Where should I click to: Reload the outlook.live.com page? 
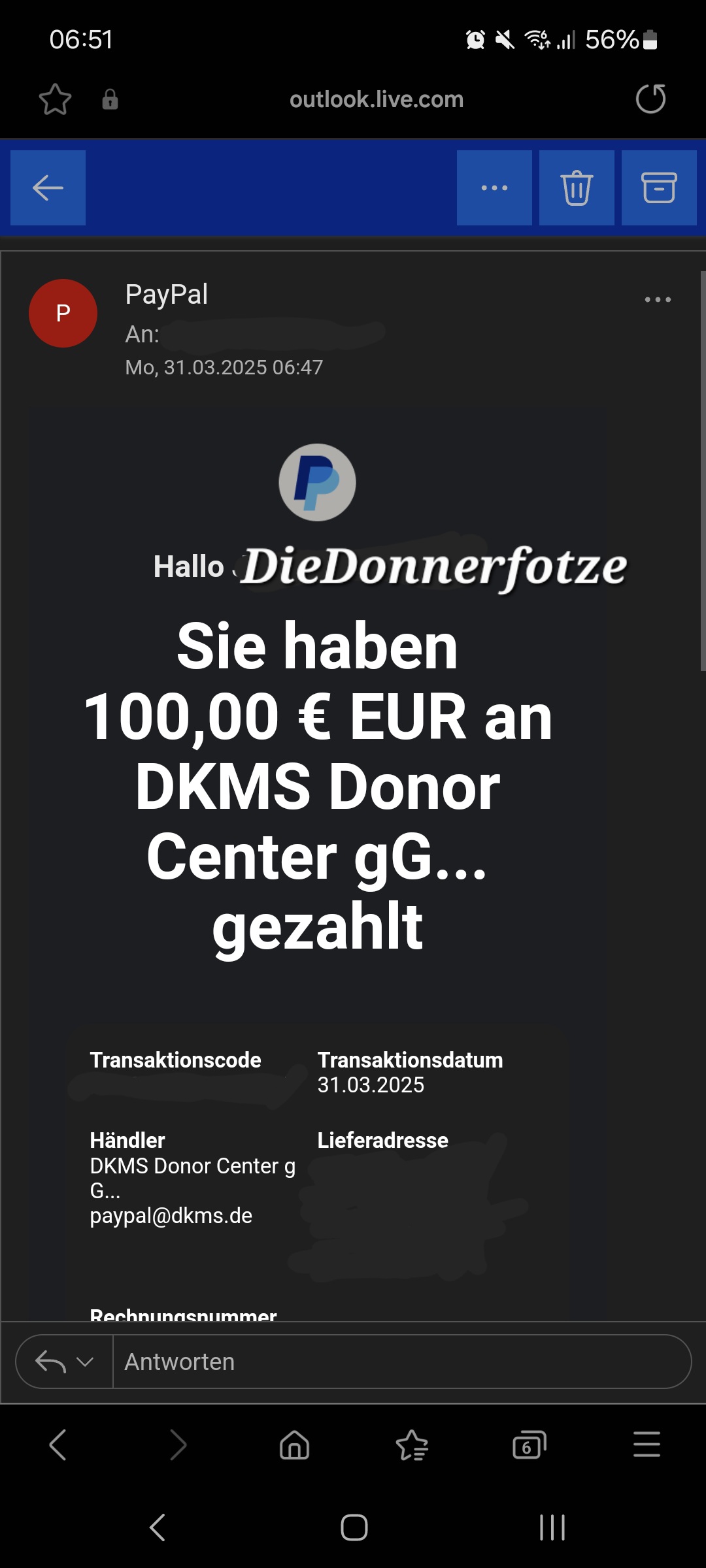(x=650, y=99)
